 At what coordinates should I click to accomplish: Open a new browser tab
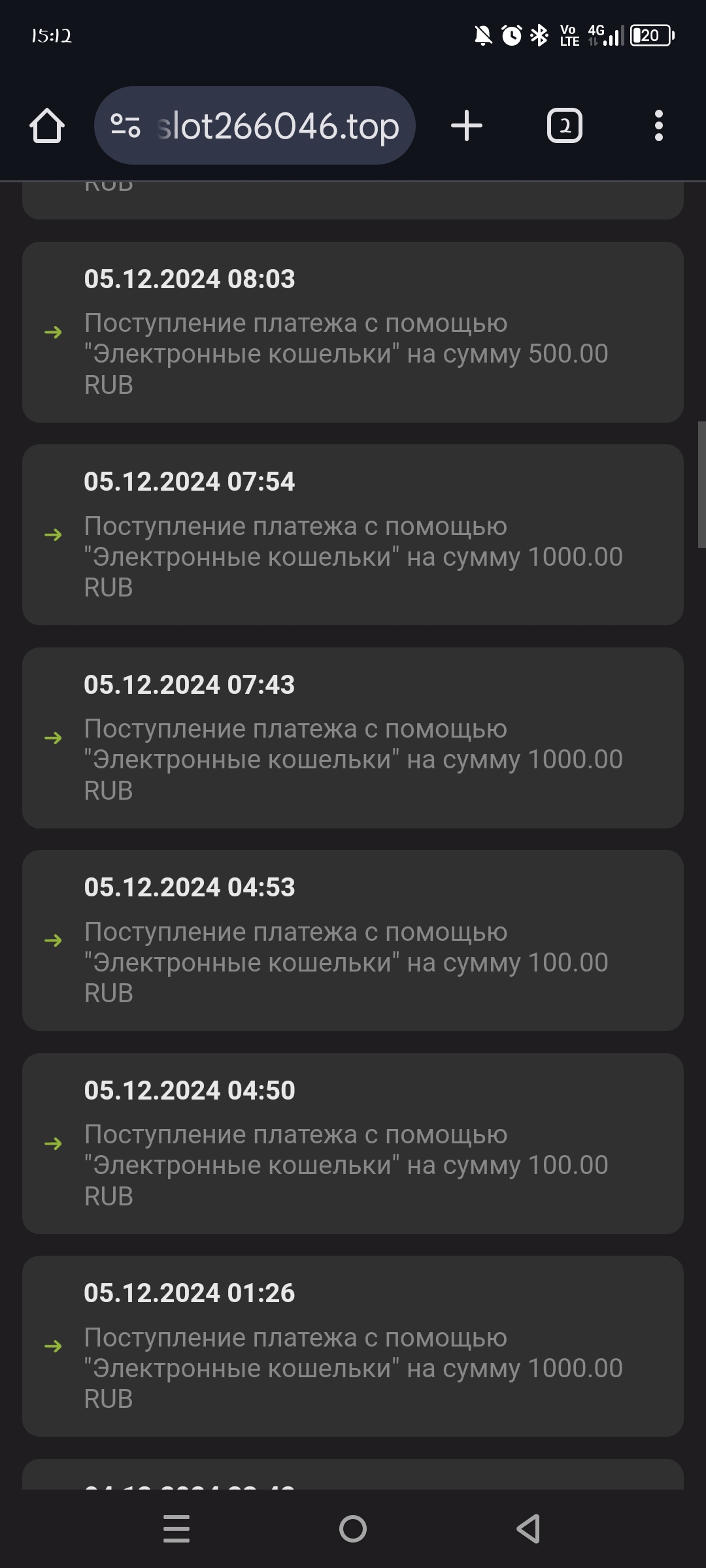(467, 125)
